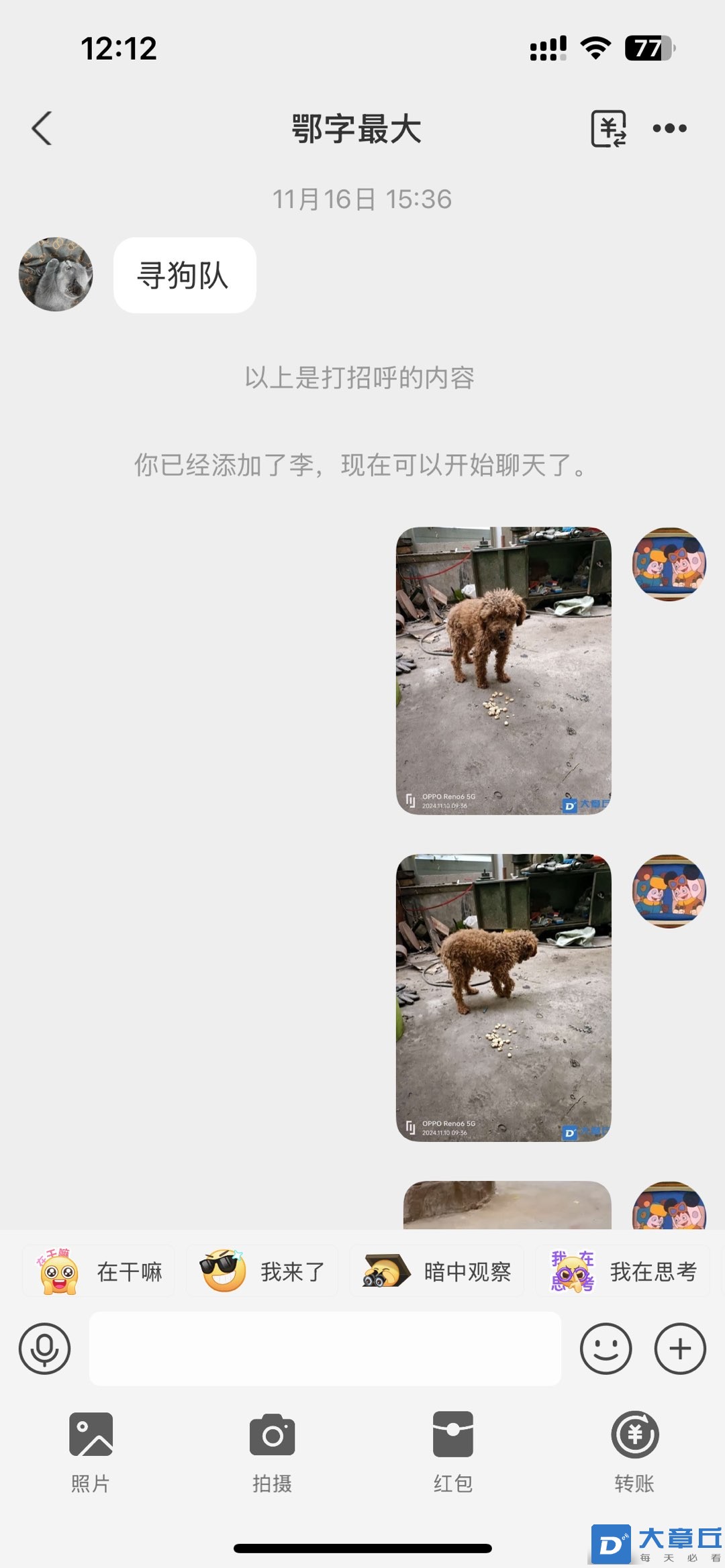View the first dog photo facing forward
This screenshot has height=1568, width=725.
click(503, 670)
